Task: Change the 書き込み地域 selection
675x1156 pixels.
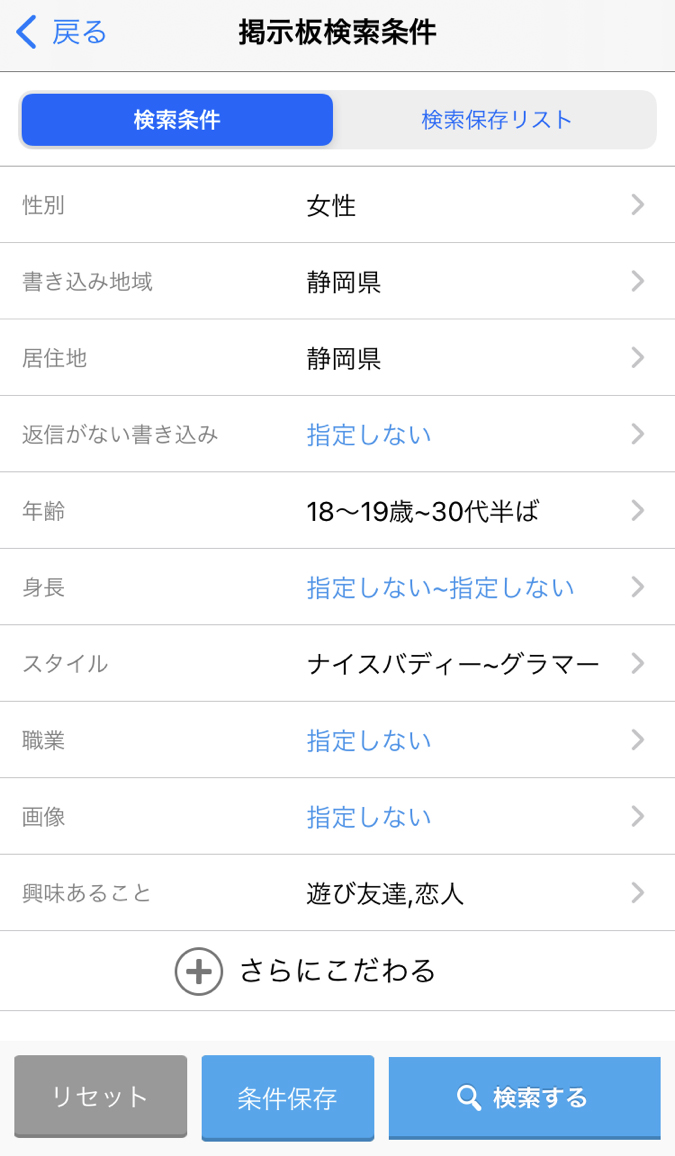Action: coord(337,282)
